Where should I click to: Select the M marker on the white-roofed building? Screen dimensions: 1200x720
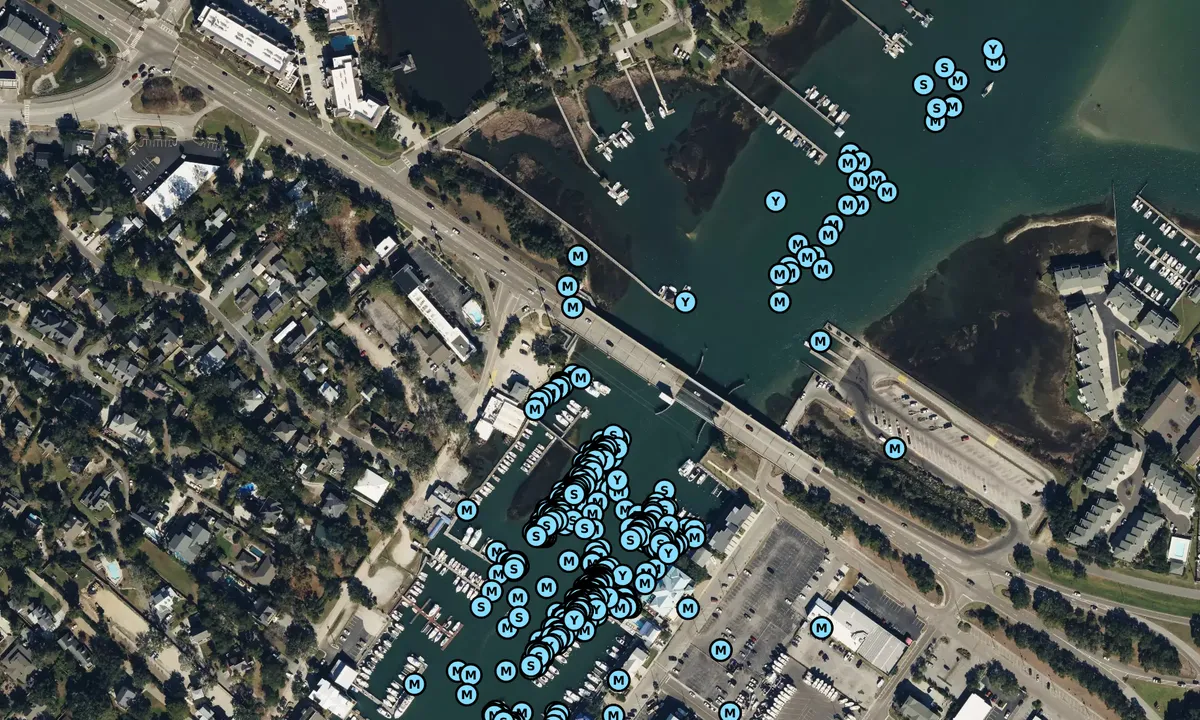click(x=821, y=628)
